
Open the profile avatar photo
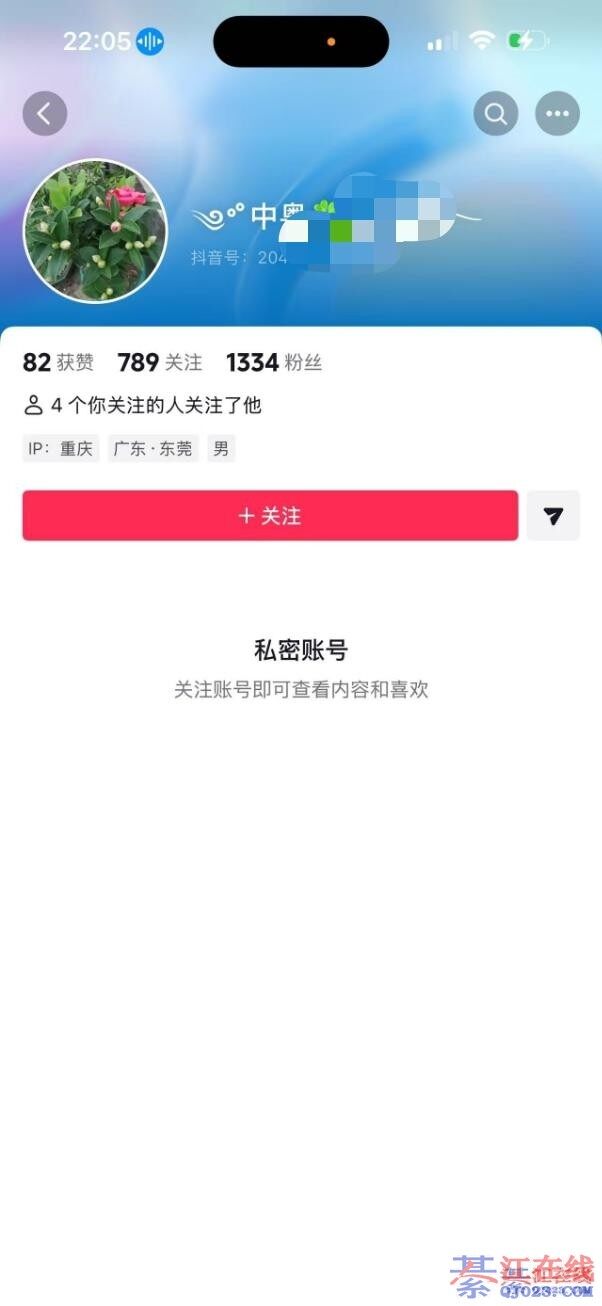(95, 231)
